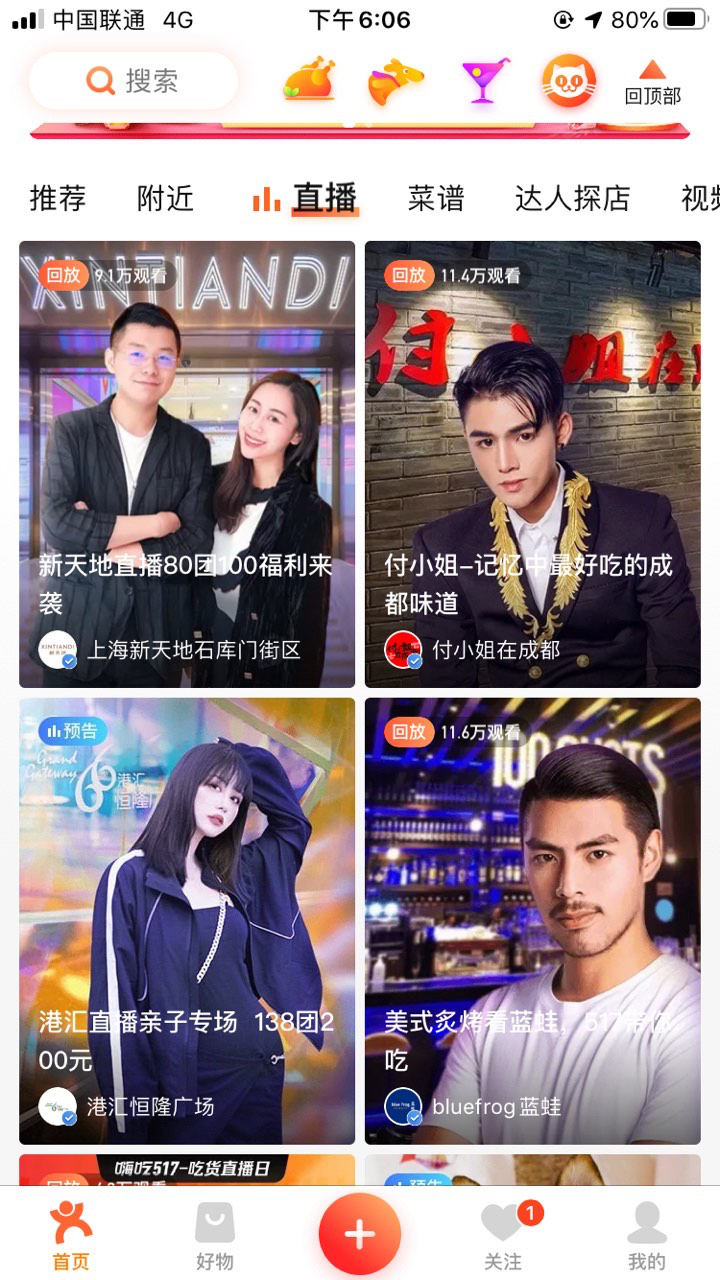Open the bluefrog蓝蛙 美式炙烤 replay

pyautogui.click(x=532, y=921)
